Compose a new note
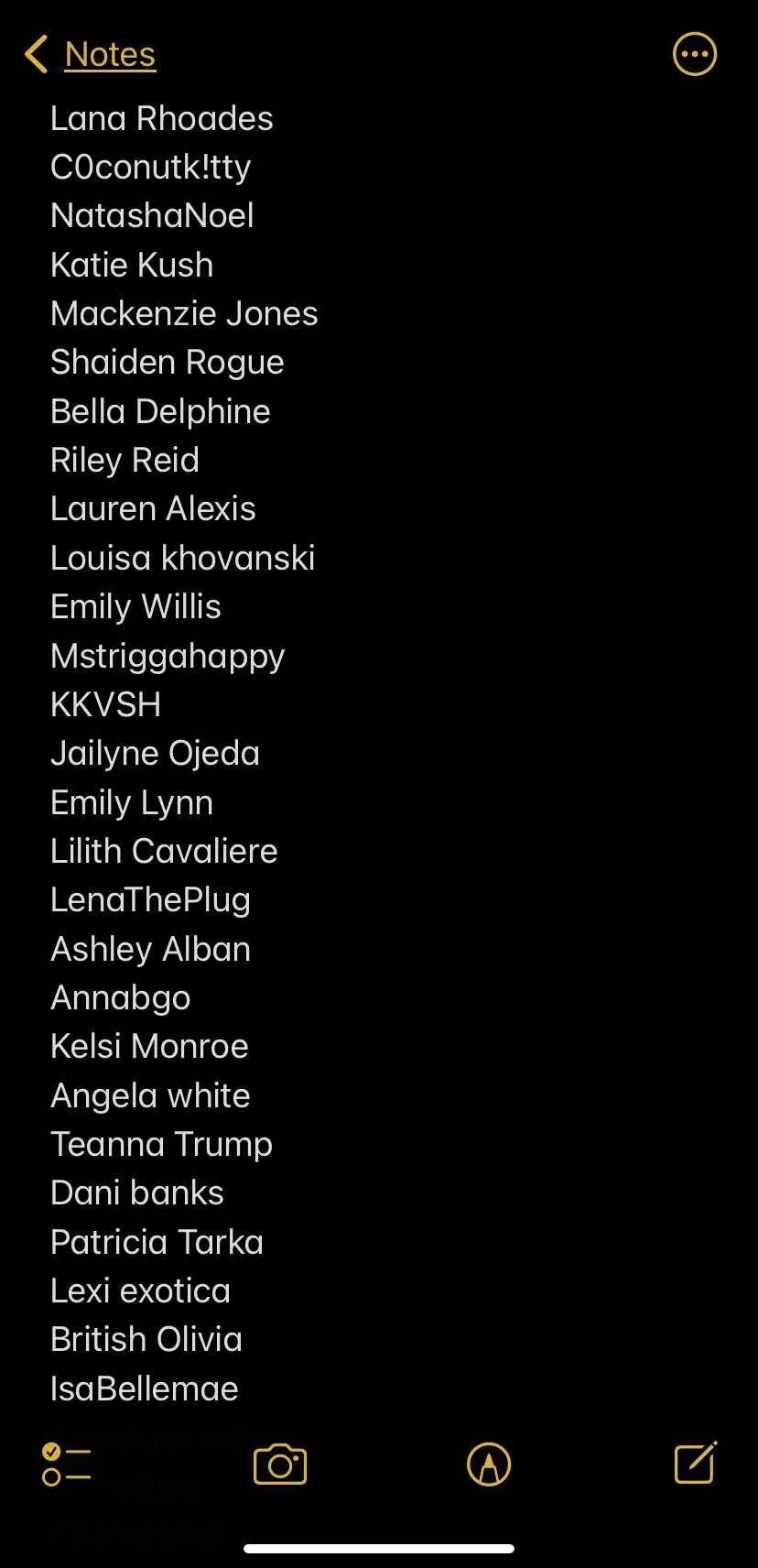The image size is (758, 1568). [695, 1463]
